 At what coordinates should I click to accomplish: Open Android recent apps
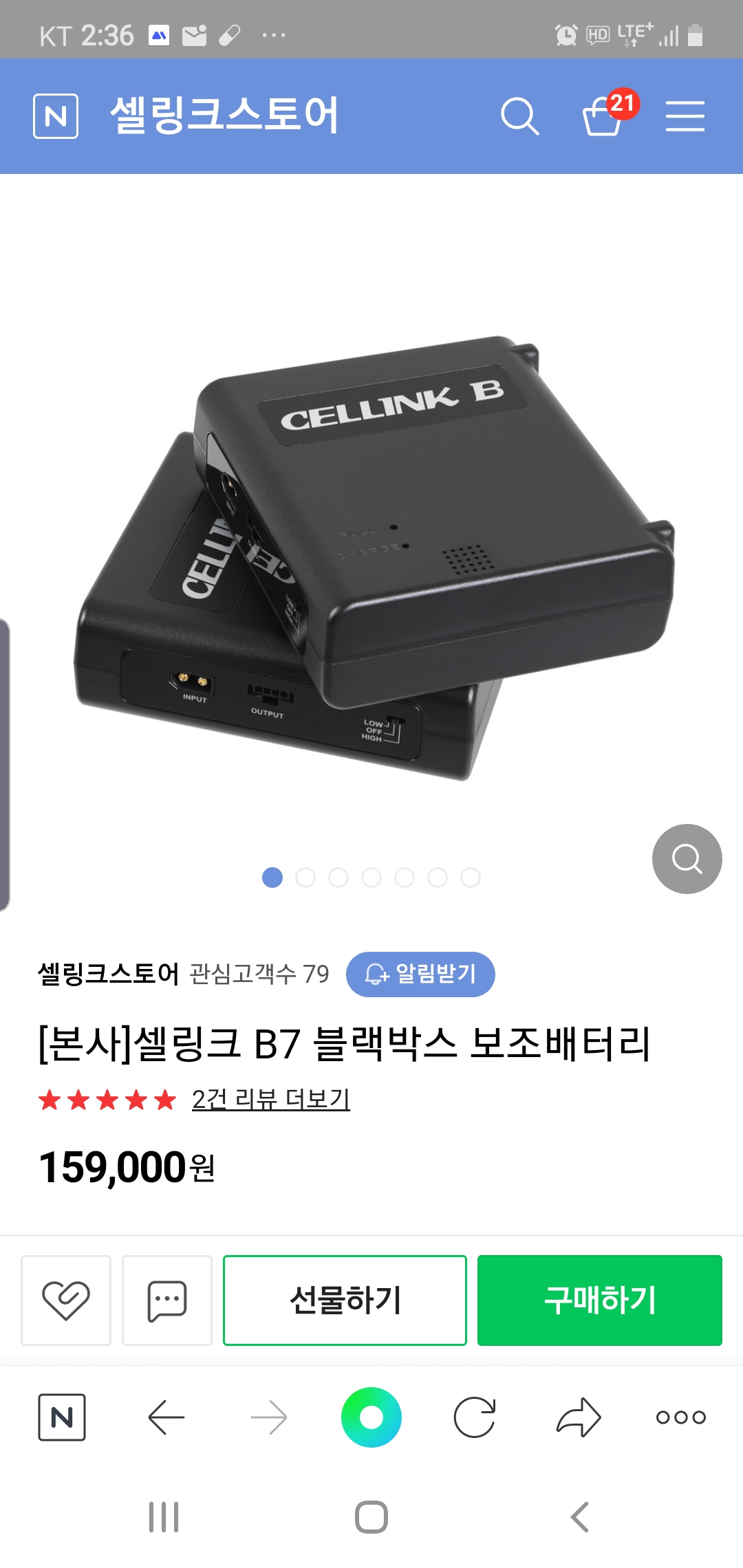coord(164,1517)
